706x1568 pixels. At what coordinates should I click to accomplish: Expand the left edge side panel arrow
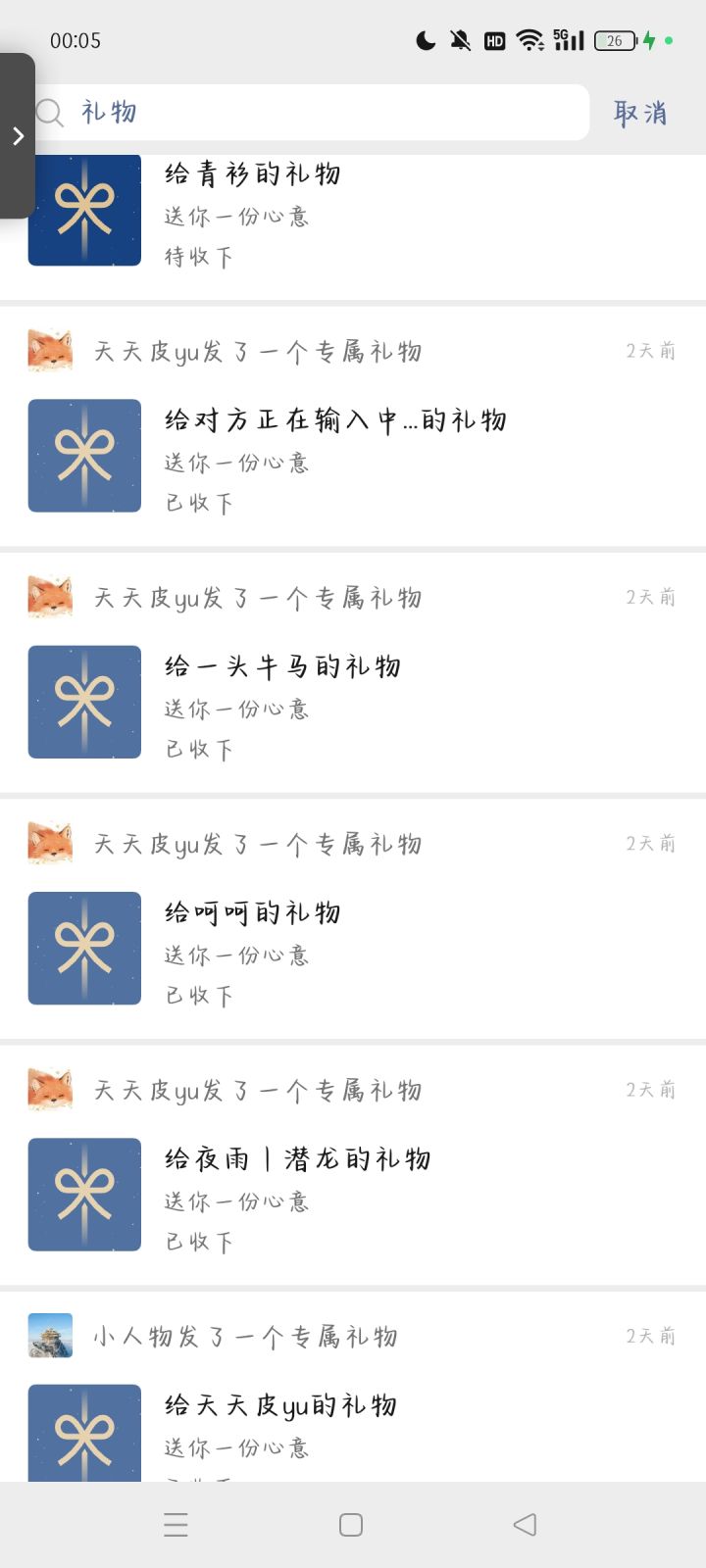coord(18,137)
